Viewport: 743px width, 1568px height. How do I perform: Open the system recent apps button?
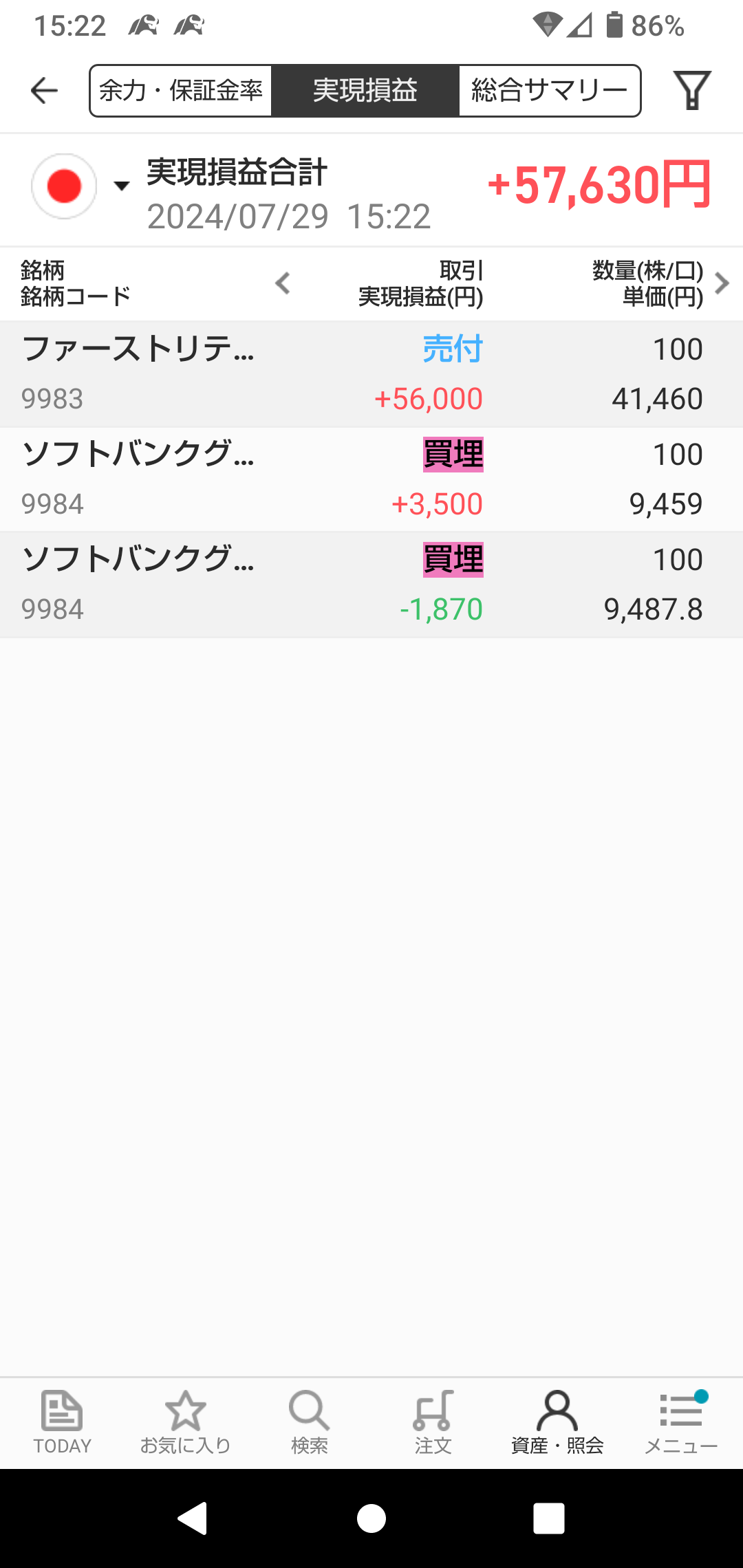tap(548, 1518)
